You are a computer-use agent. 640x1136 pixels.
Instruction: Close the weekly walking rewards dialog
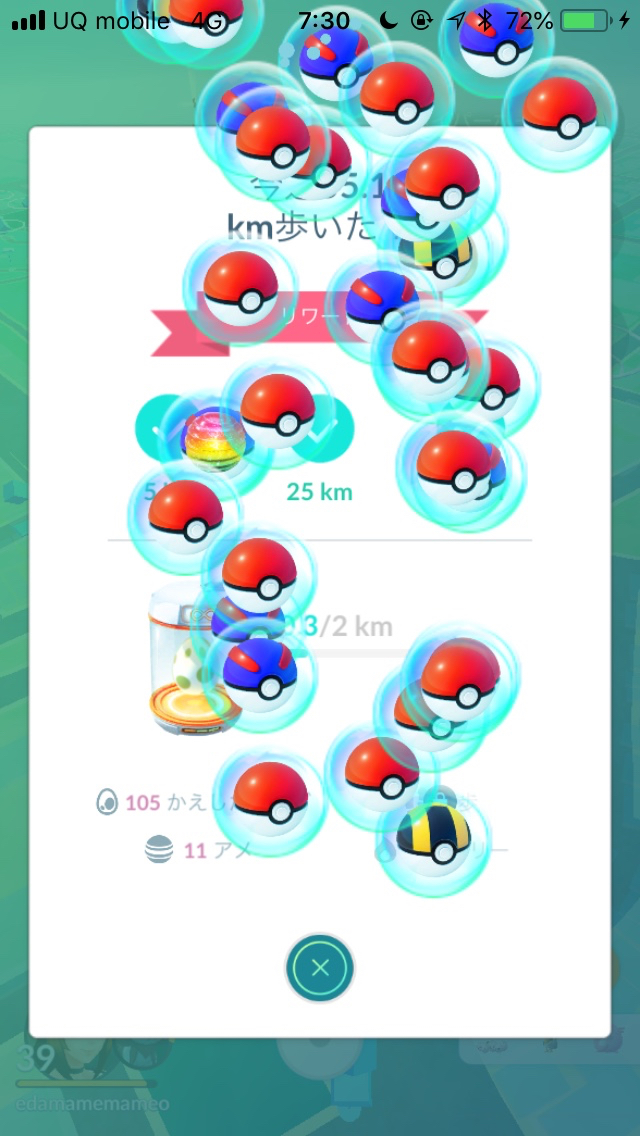(x=320, y=967)
